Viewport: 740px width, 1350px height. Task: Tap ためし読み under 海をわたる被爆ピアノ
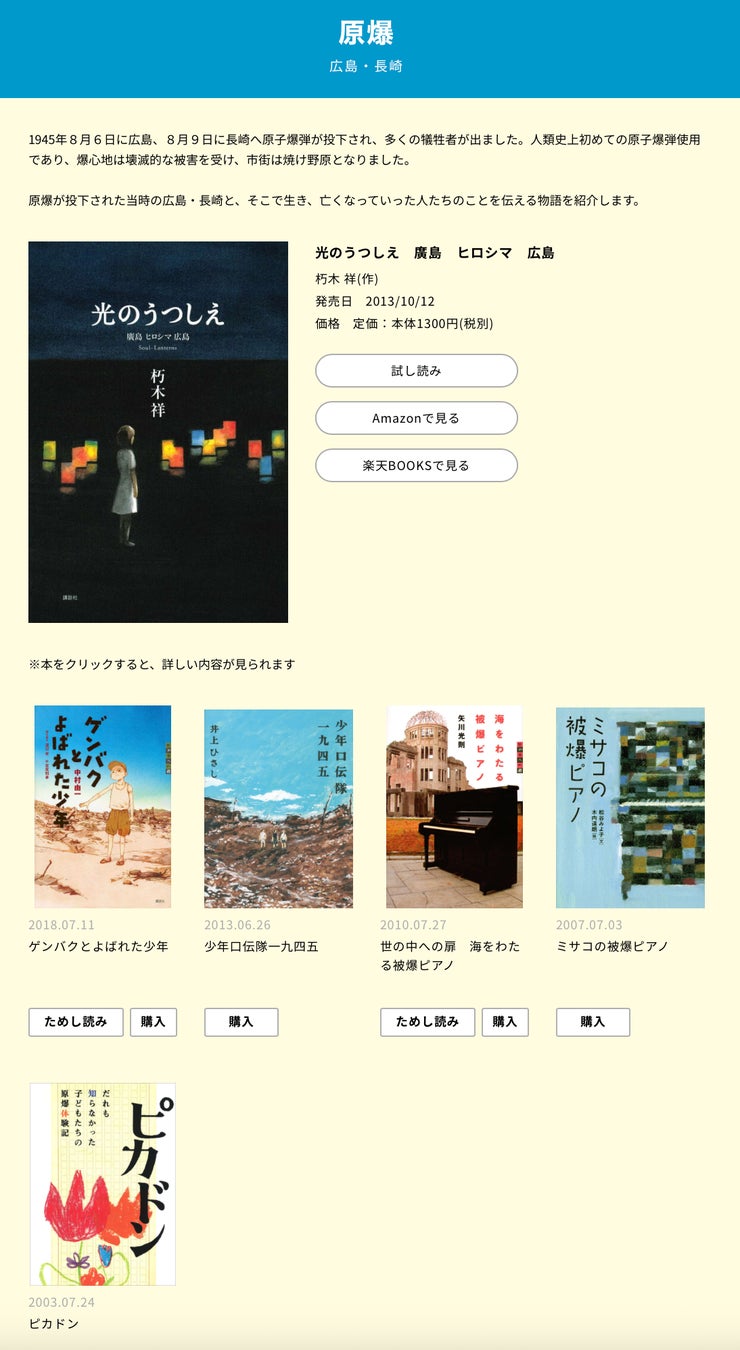click(427, 1022)
